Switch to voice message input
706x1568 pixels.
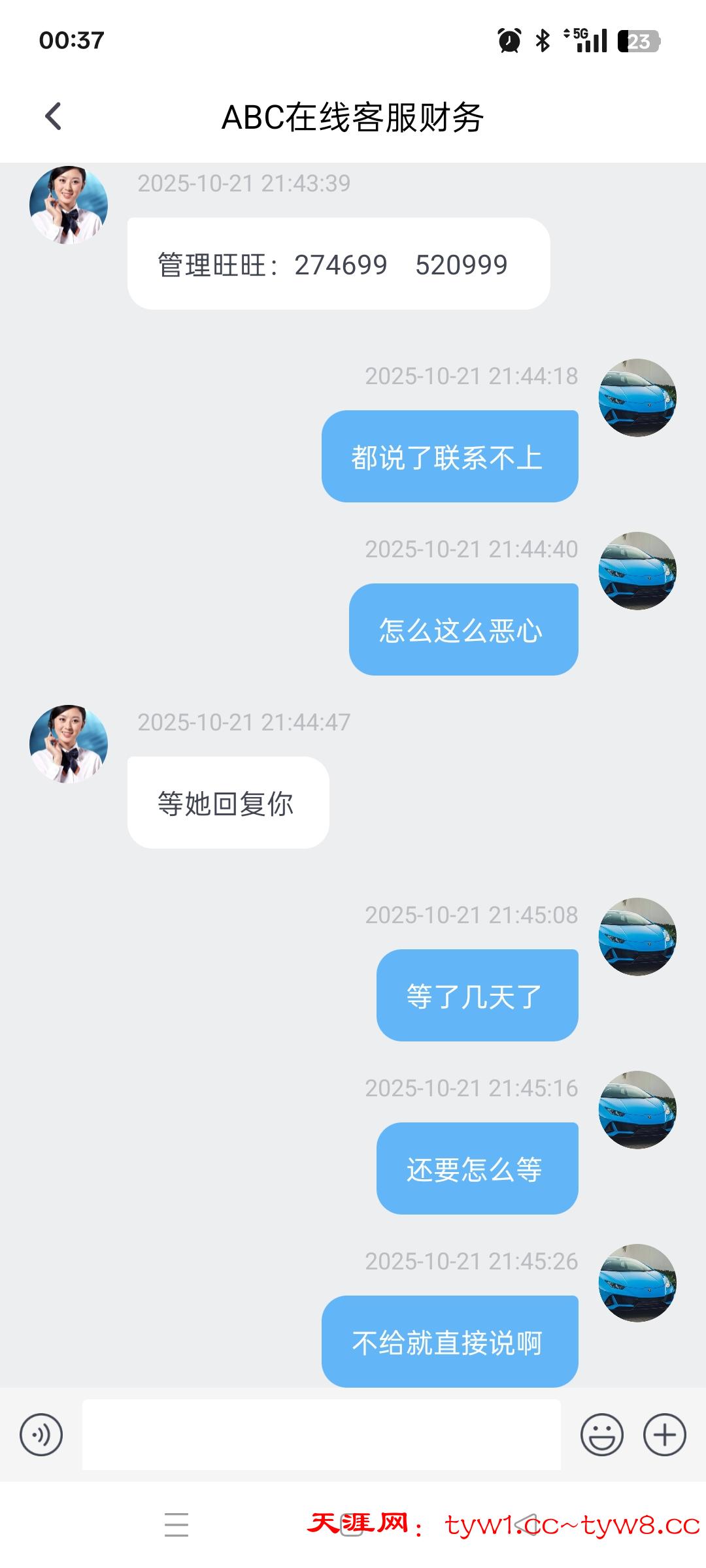point(41,1435)
